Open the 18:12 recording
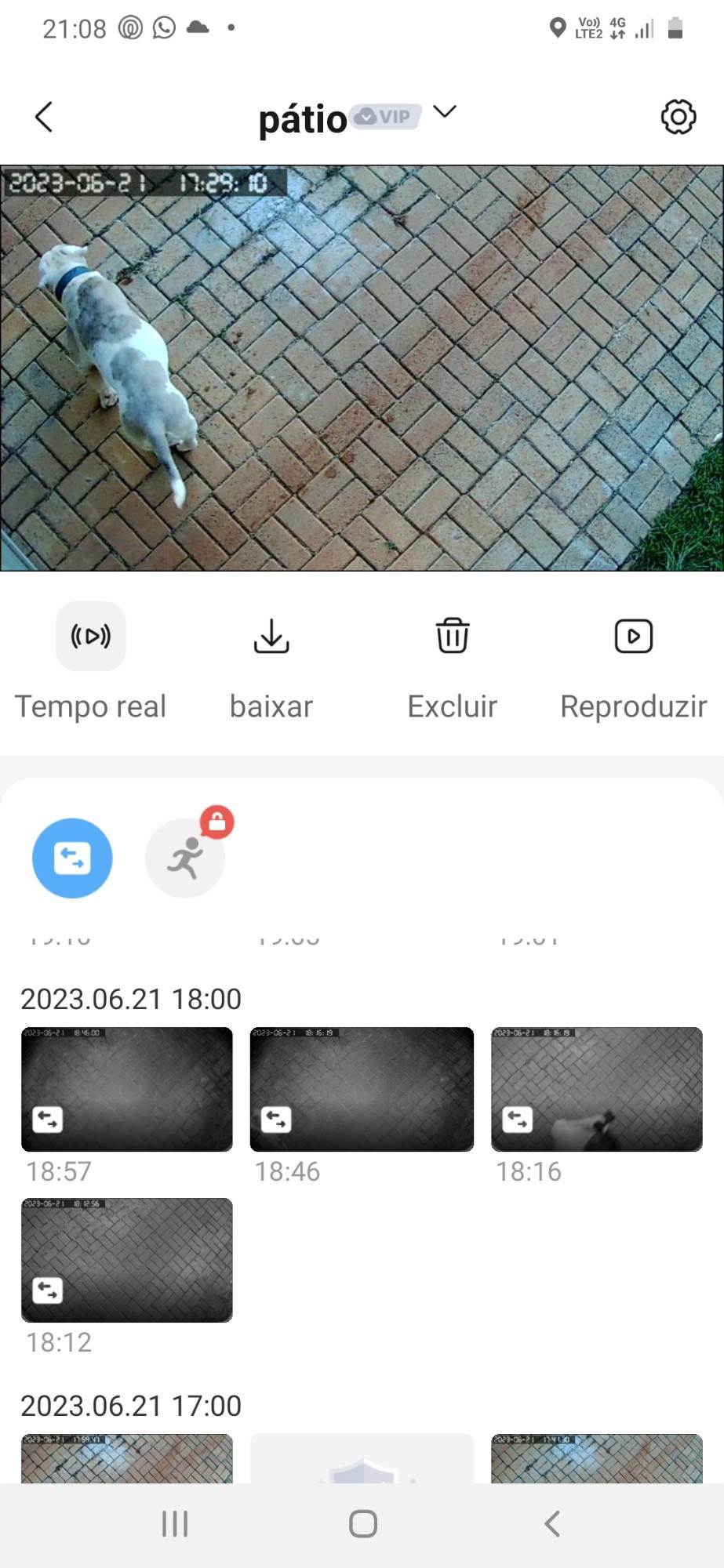 pyautogui.click(x=127, y=1260)
